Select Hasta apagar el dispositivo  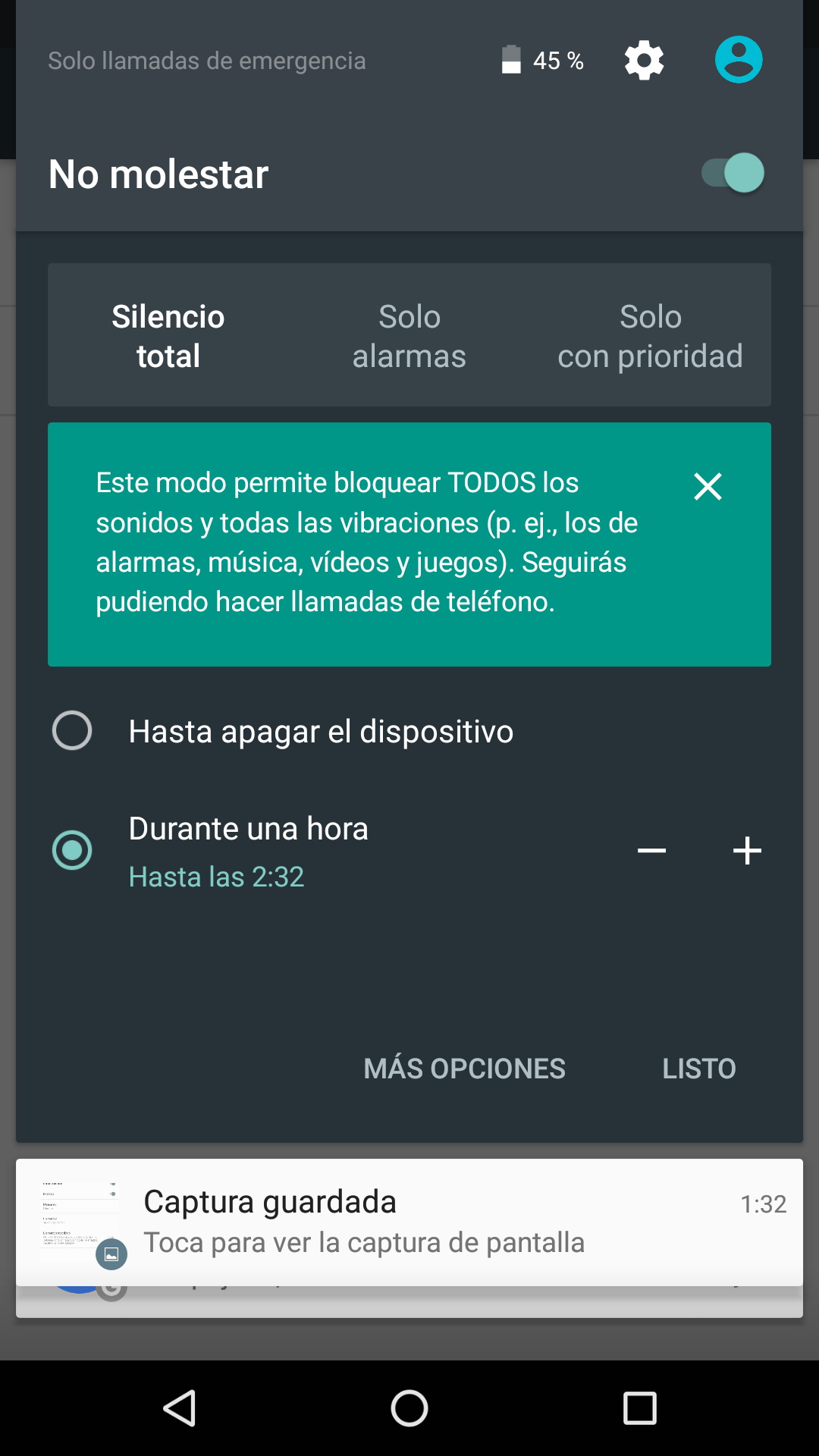[72, 731]
